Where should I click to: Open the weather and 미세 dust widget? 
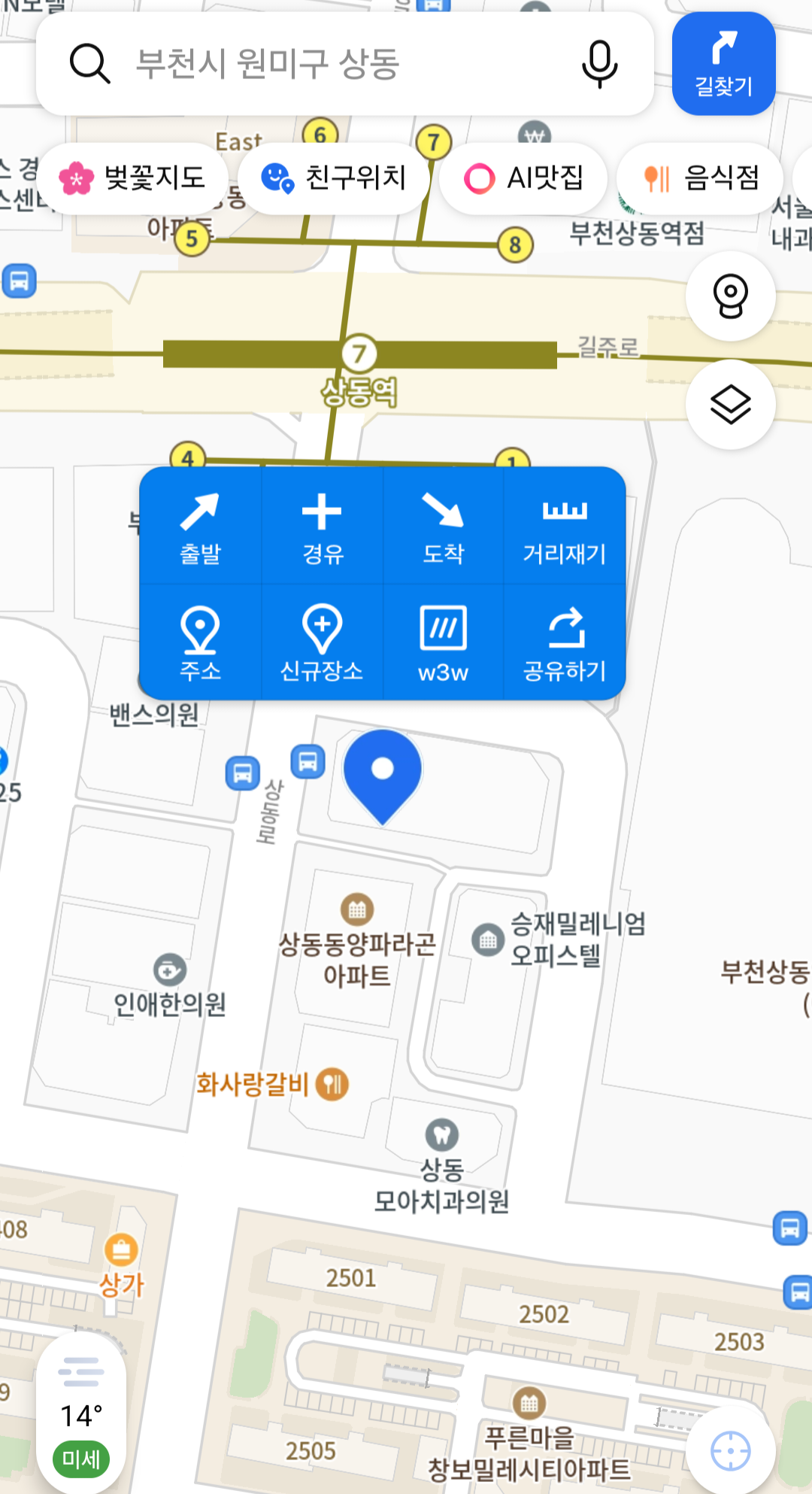click(81, 1414)
